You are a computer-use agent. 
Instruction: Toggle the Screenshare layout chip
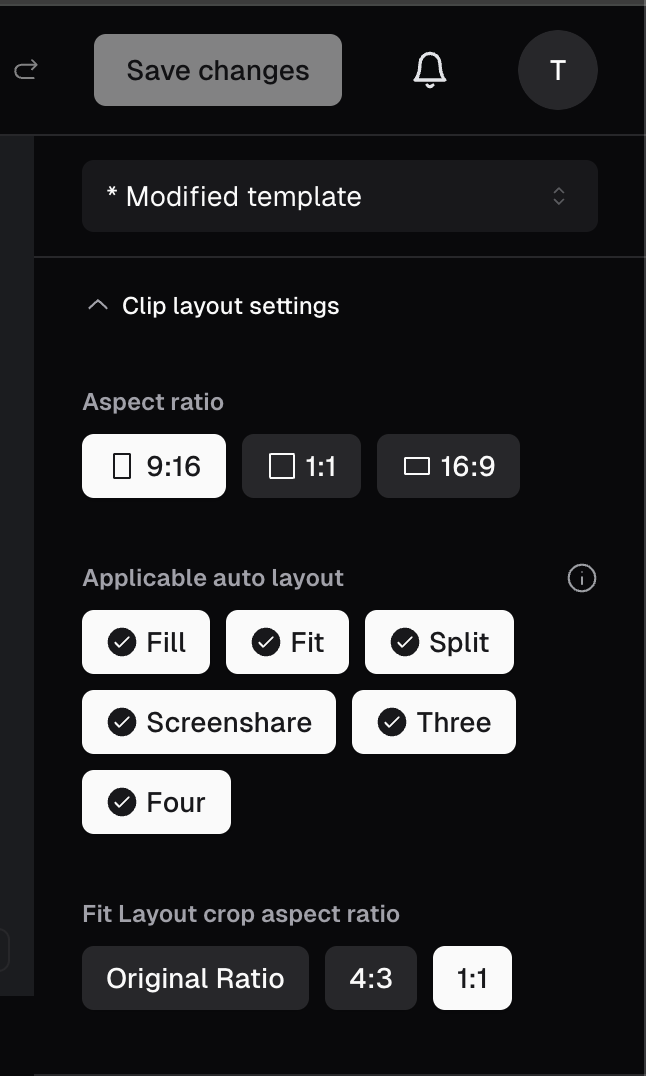click(209, 722)
